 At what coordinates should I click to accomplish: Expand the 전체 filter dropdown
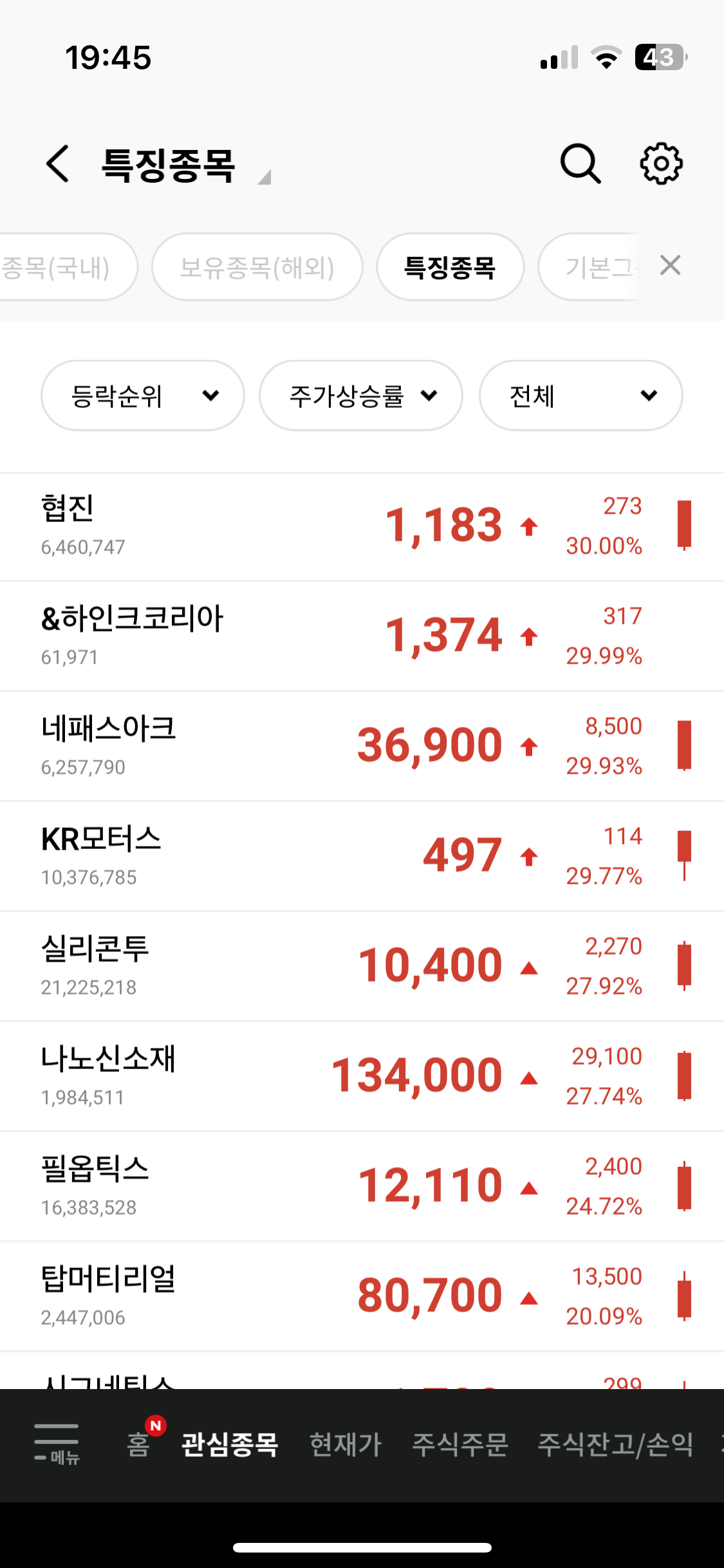coord(580,395)
